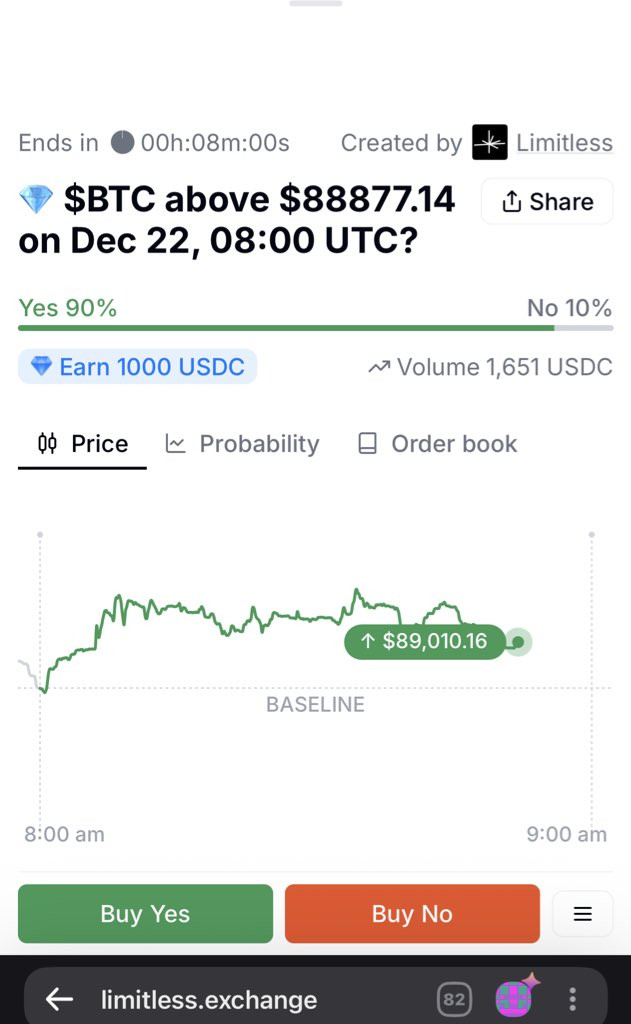Tap the limitless.exchange address bar
631x1024 pixels.
[x=210, y=999]
